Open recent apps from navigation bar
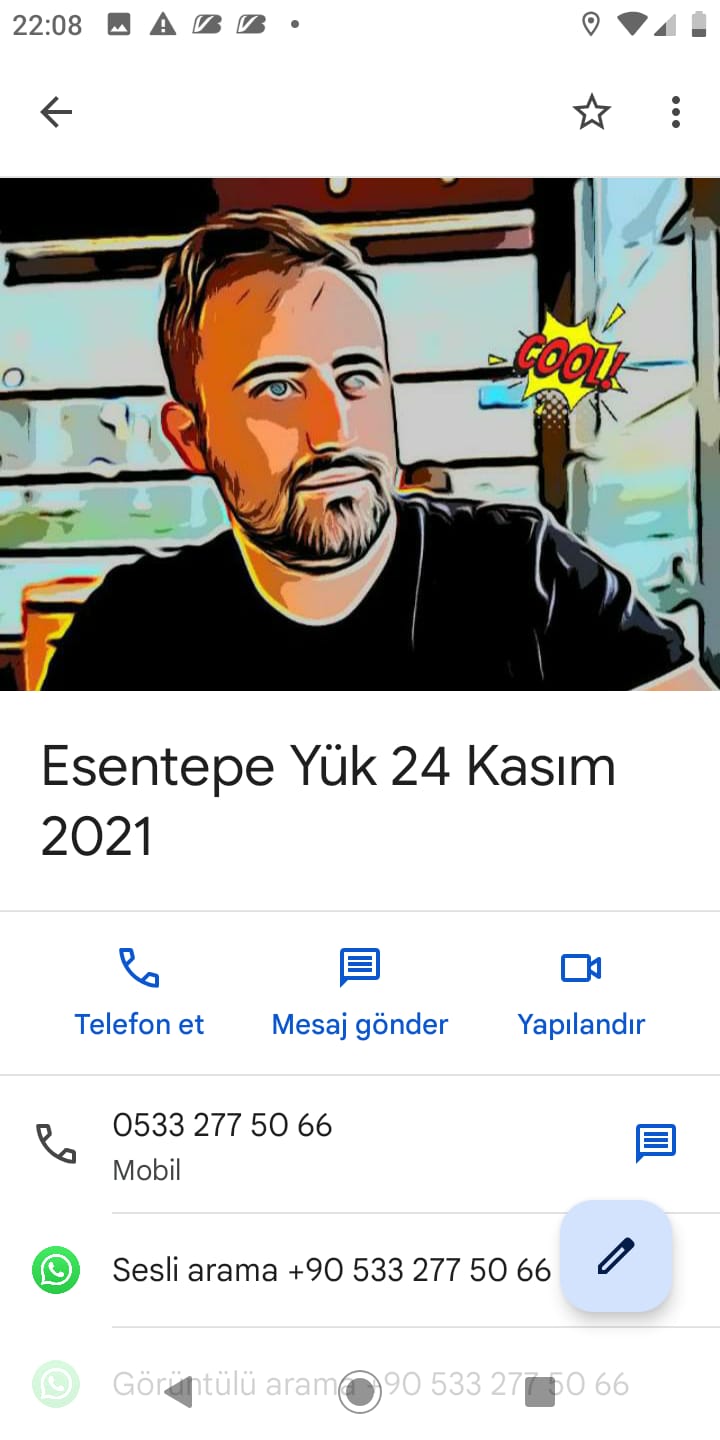The width and height of the screenshot is (720, 1440). pos(540,1392)
